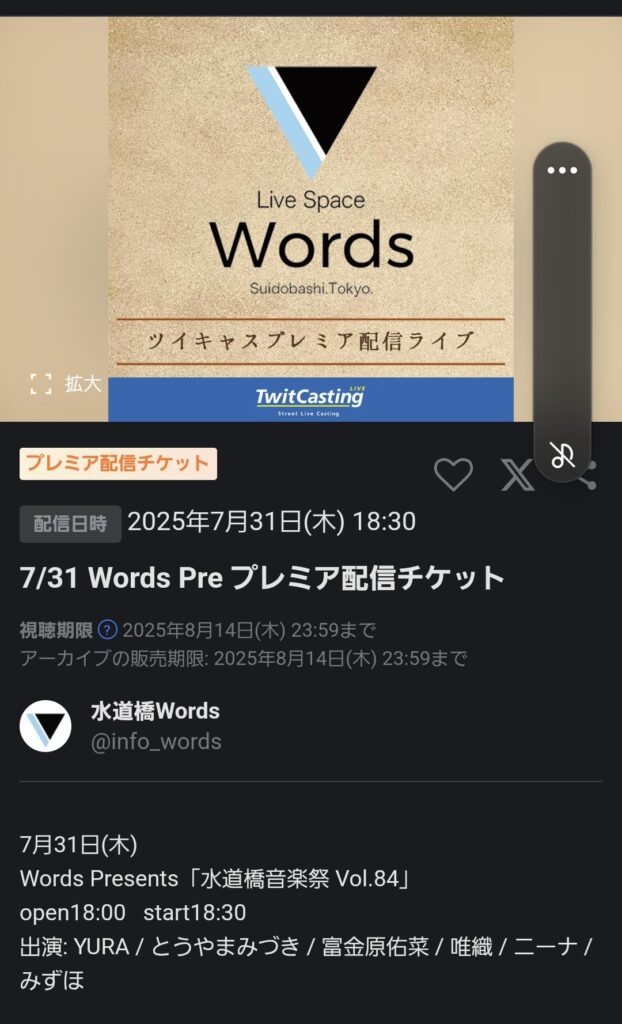Screen dimensions: 622x1024
Task: Show help for 視聴期限 question mark
Action: (108, 630)
